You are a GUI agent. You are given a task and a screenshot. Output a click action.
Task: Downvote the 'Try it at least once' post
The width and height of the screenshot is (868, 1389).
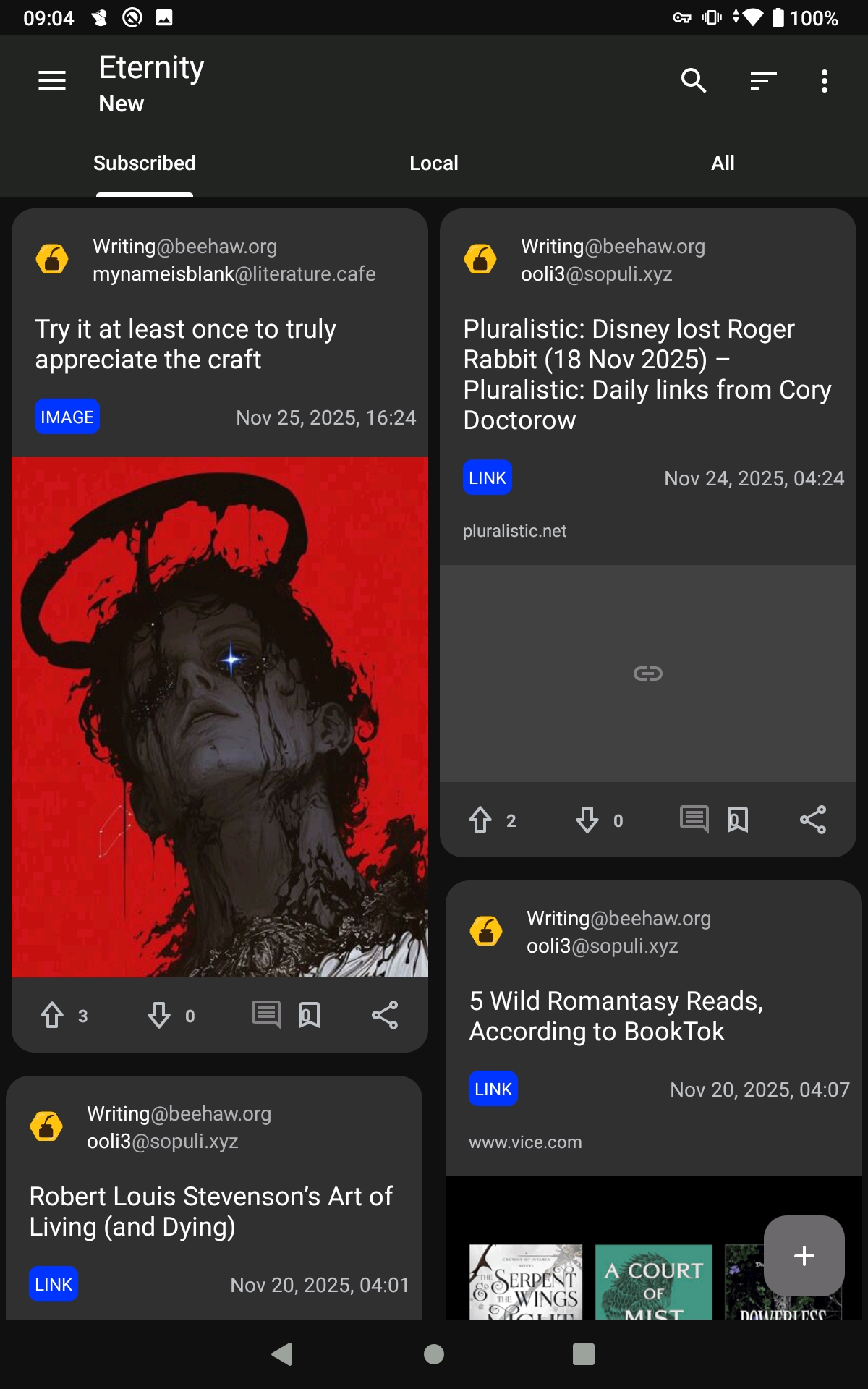(159, 1015)
